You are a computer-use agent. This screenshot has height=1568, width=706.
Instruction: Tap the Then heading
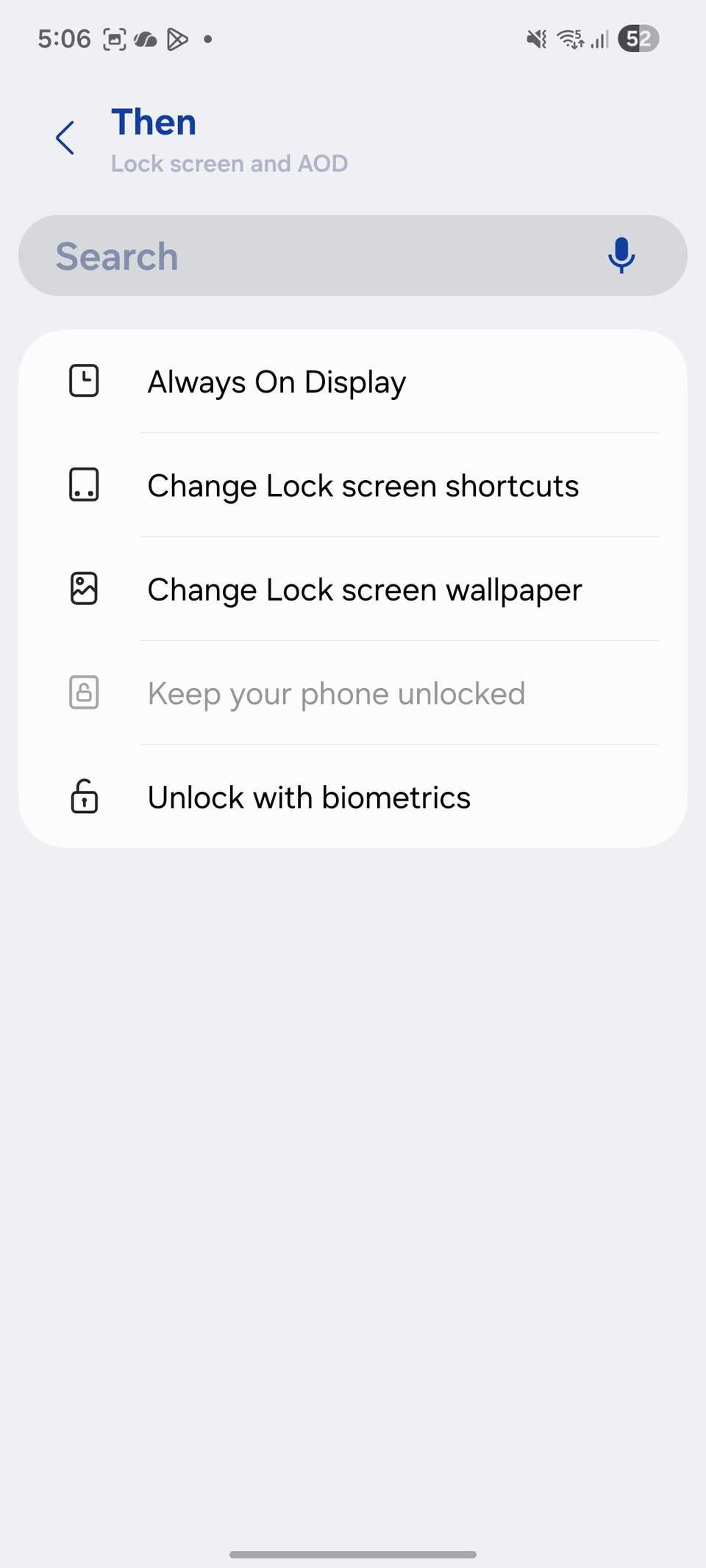(x=154, y=122)
